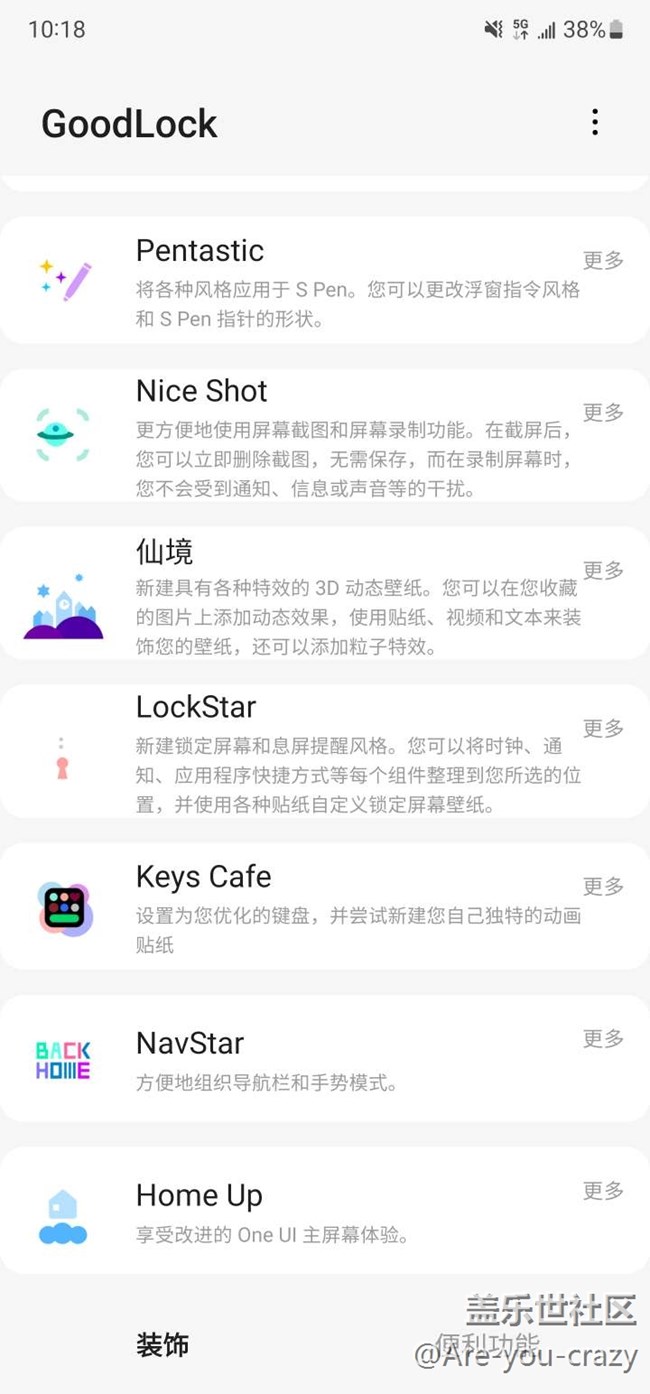650x1394 pixels.
Task: Open the 仙境 wallpaper module card
Action: (300, 594)
